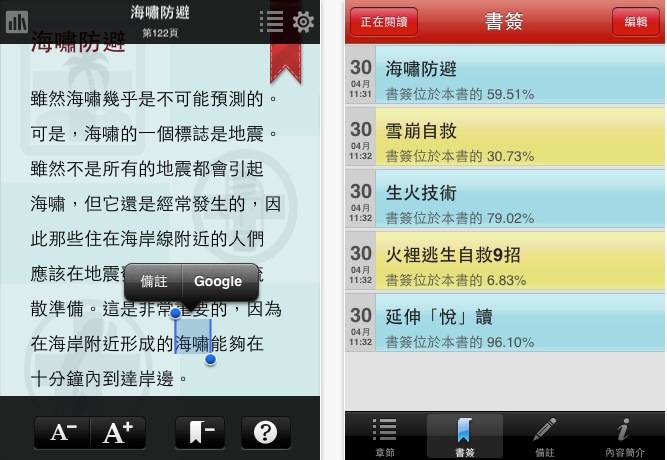The width and height of the screenshot is (667, 460).
Task: Open the table of contents list icon
Action: 270,22
